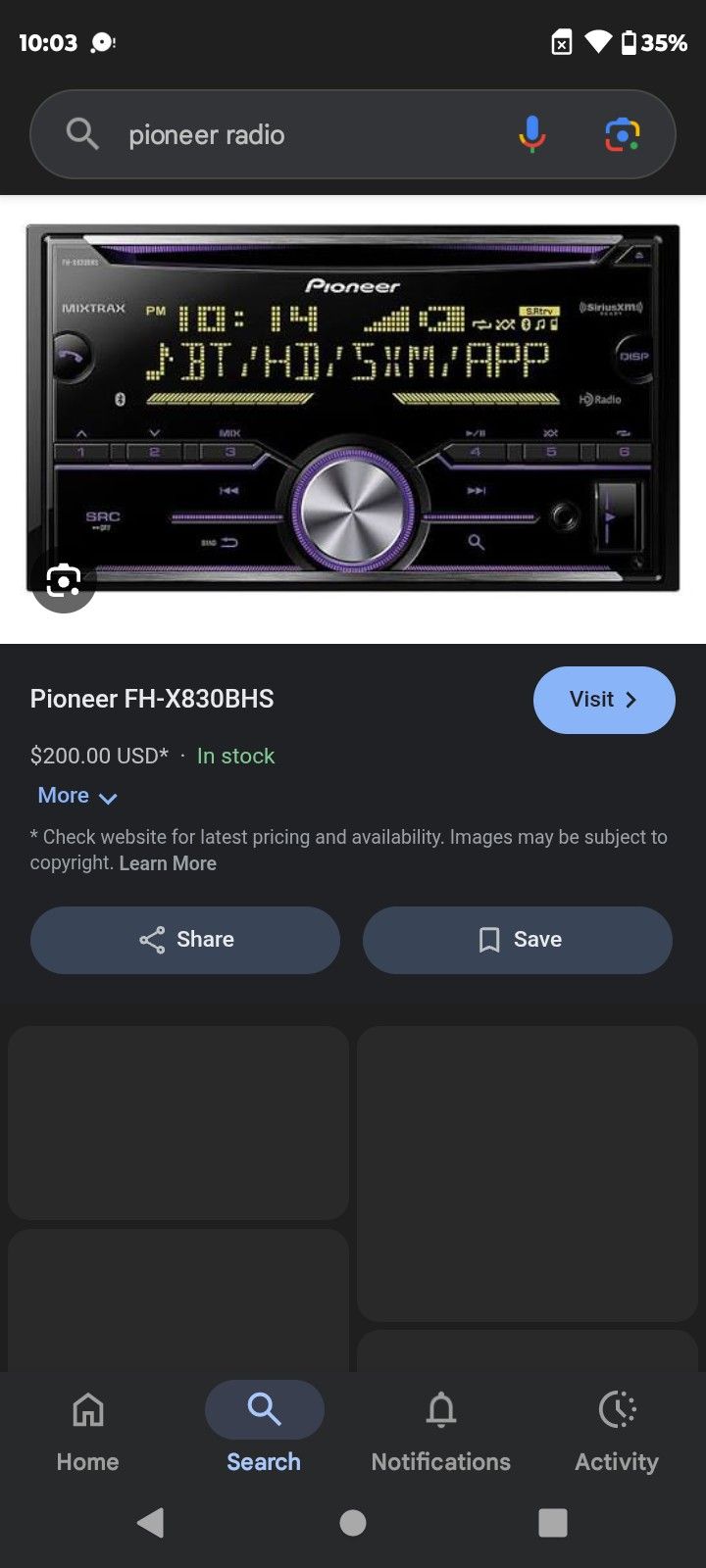Switch to the Home tab
This screenshot has height=1568, width=706.
(x=86, y=1431)
